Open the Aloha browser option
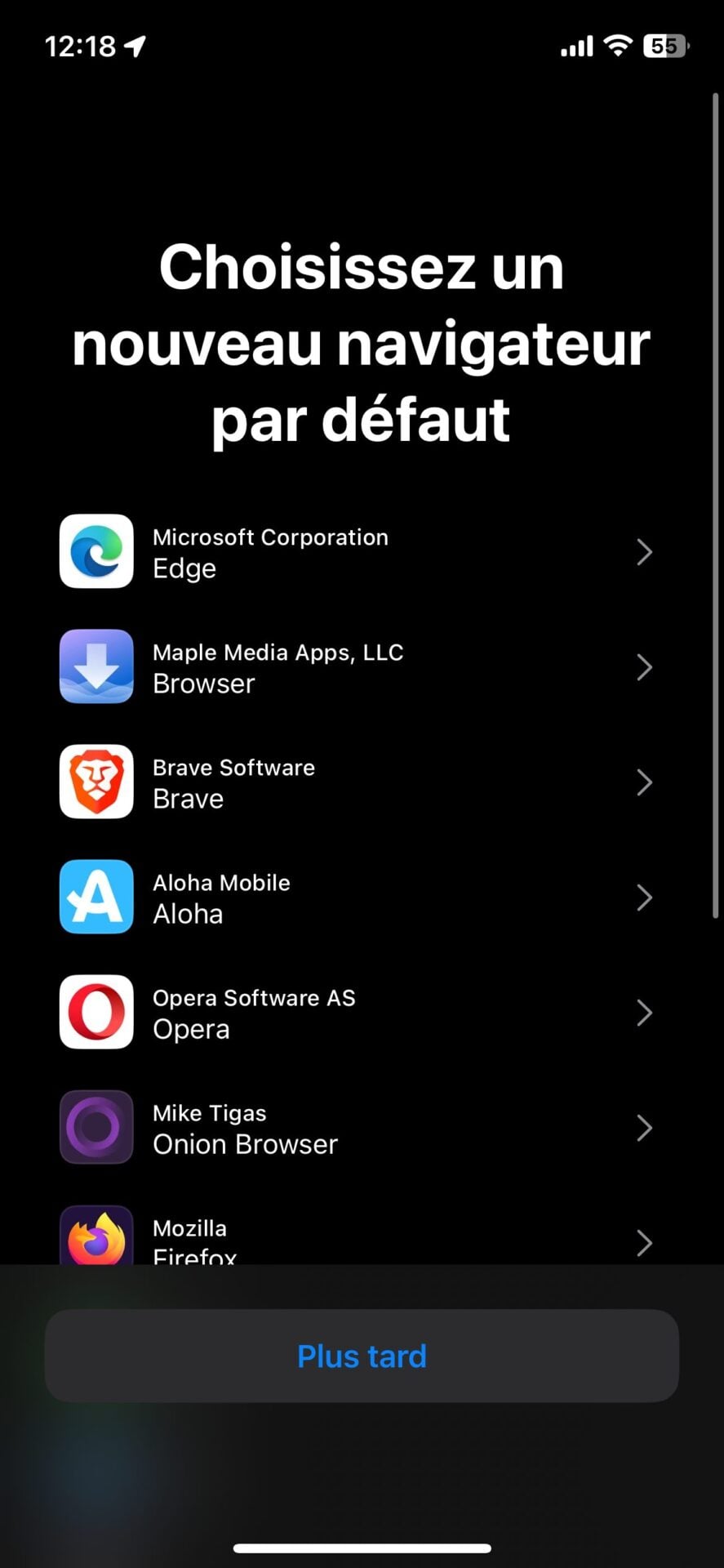 [359, 898]
